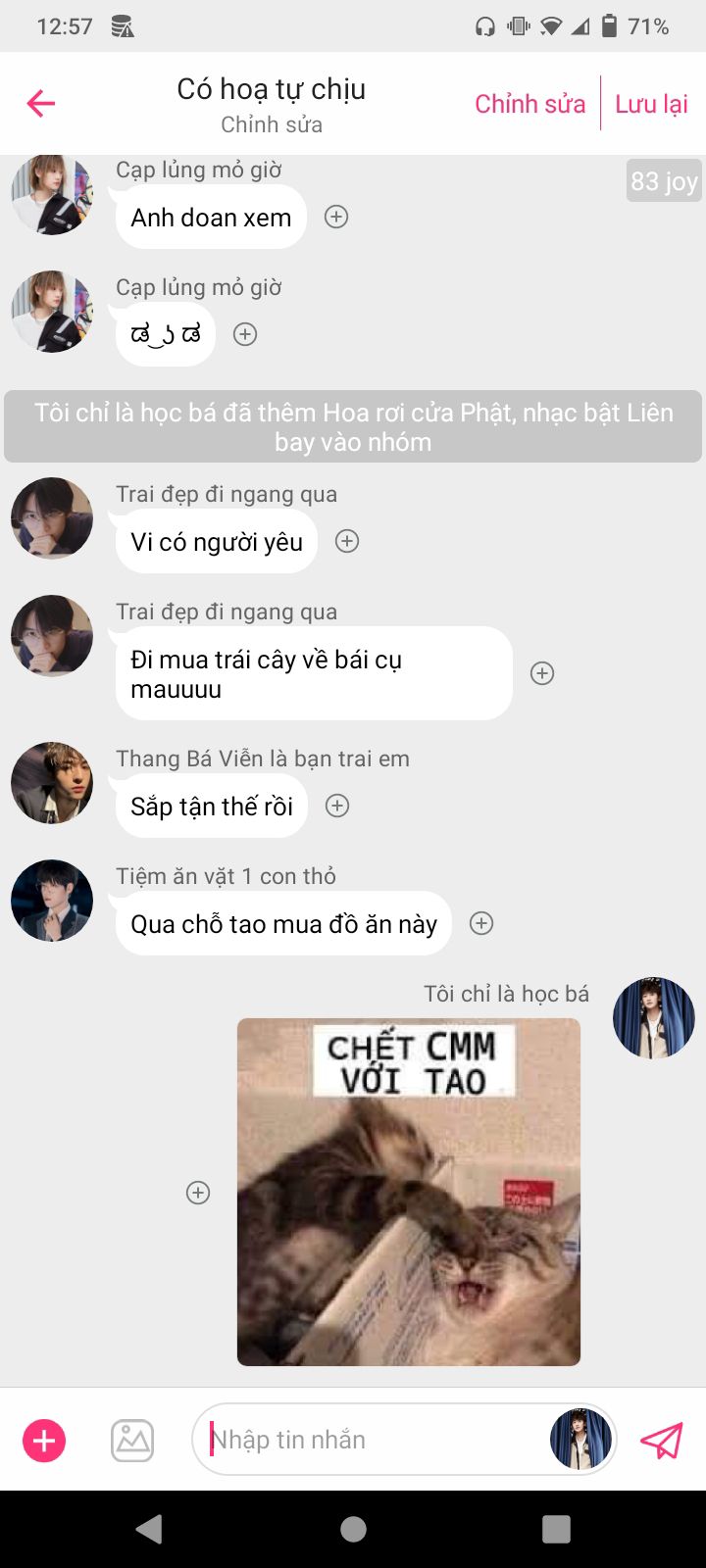
Task: Tap plus icon beside 'Vi có người yêu'
Action: coord(347,541)
